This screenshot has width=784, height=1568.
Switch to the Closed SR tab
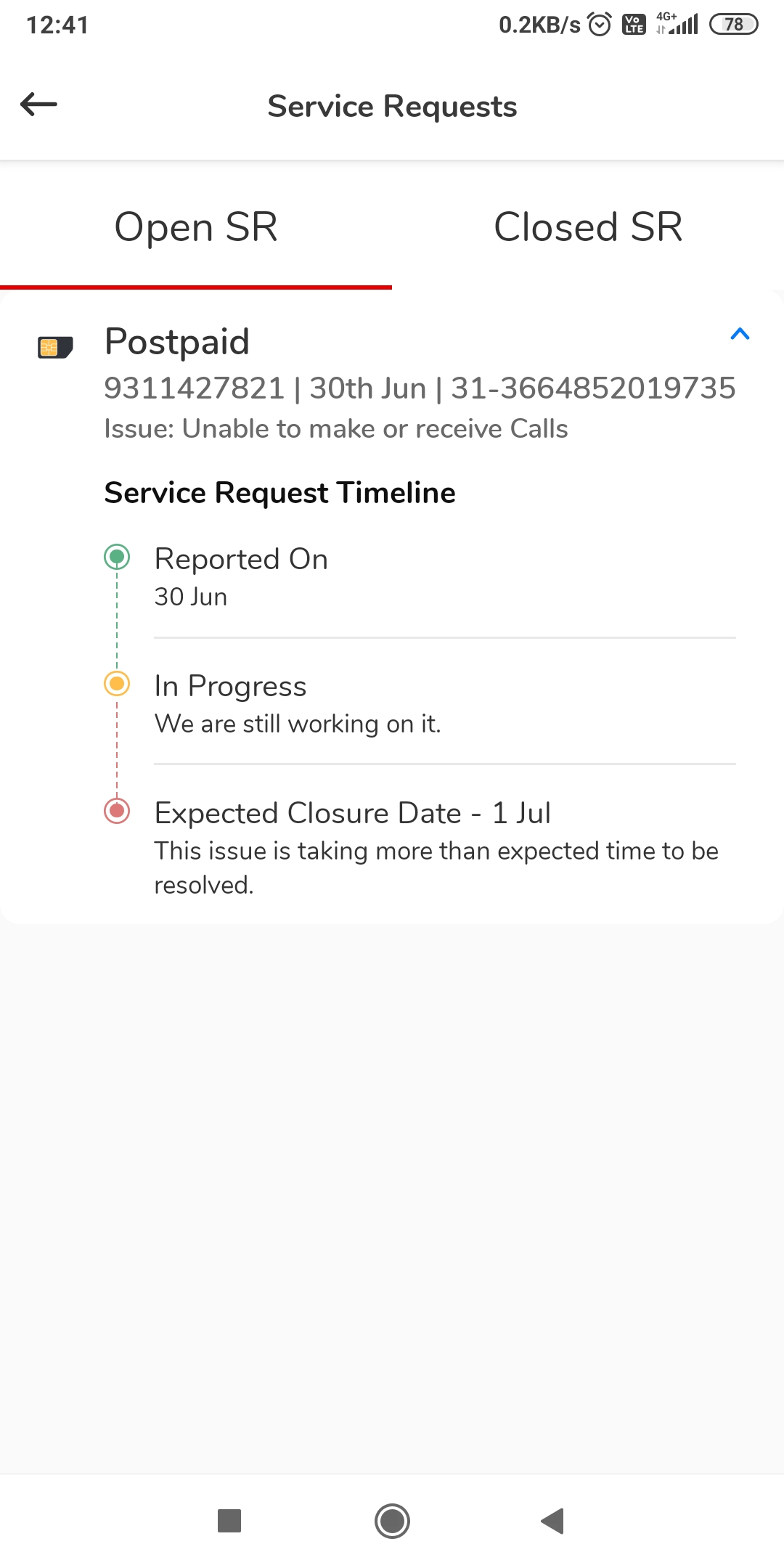point(588,227)
